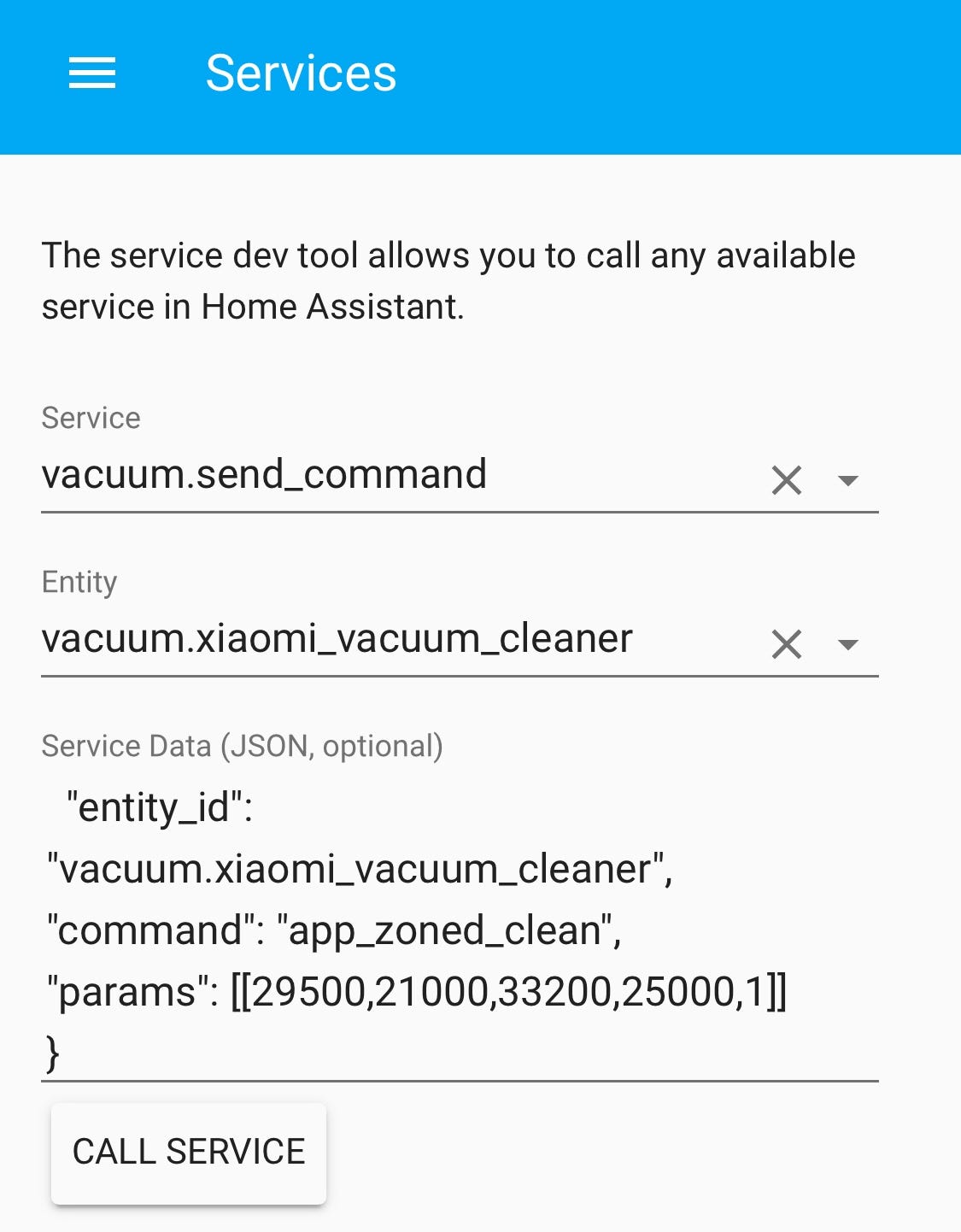Viewport: 961px width, 1232px height.
Task: Expand the Entity dropdown list
Action: click(847, 644)
